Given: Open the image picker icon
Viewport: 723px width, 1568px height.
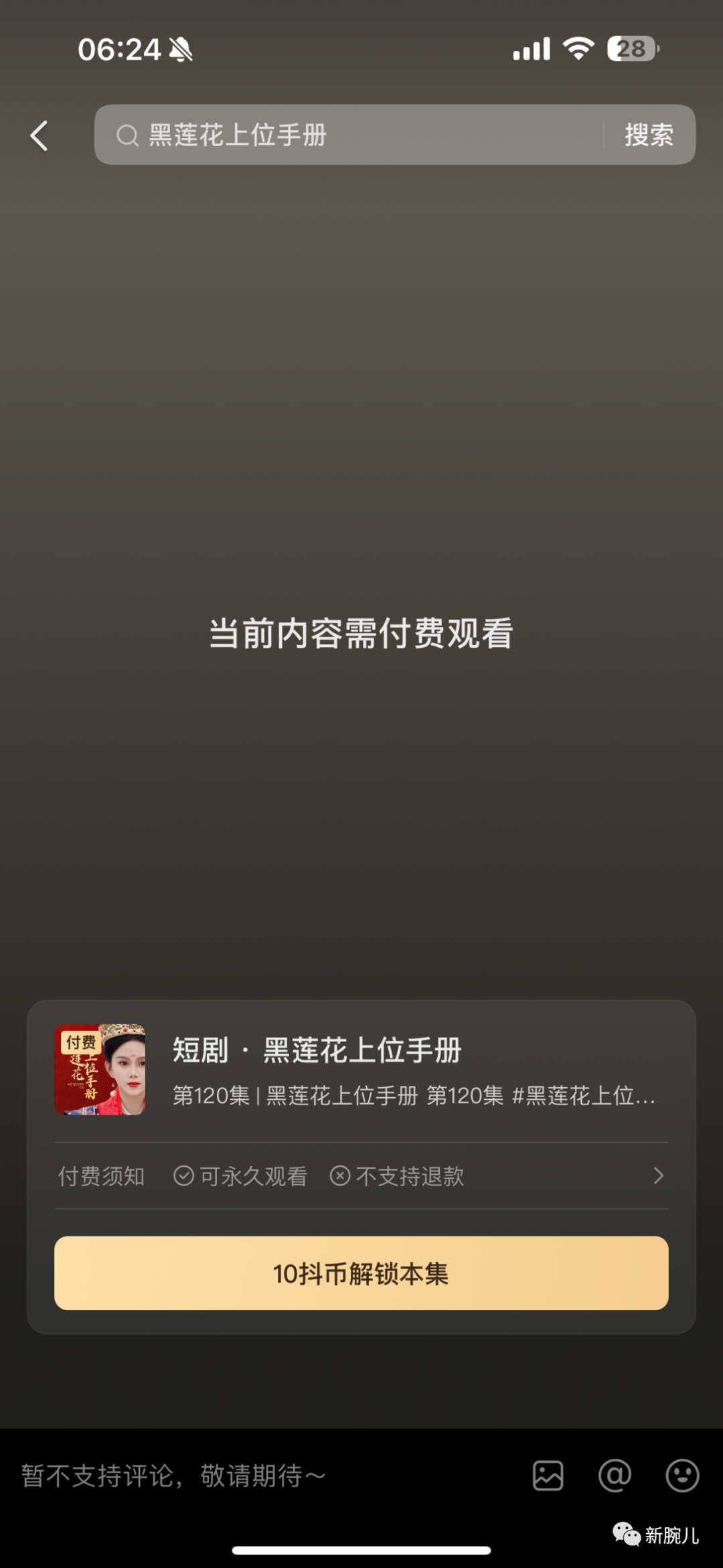Looking at the screenshot, I should click(548, 1476).
